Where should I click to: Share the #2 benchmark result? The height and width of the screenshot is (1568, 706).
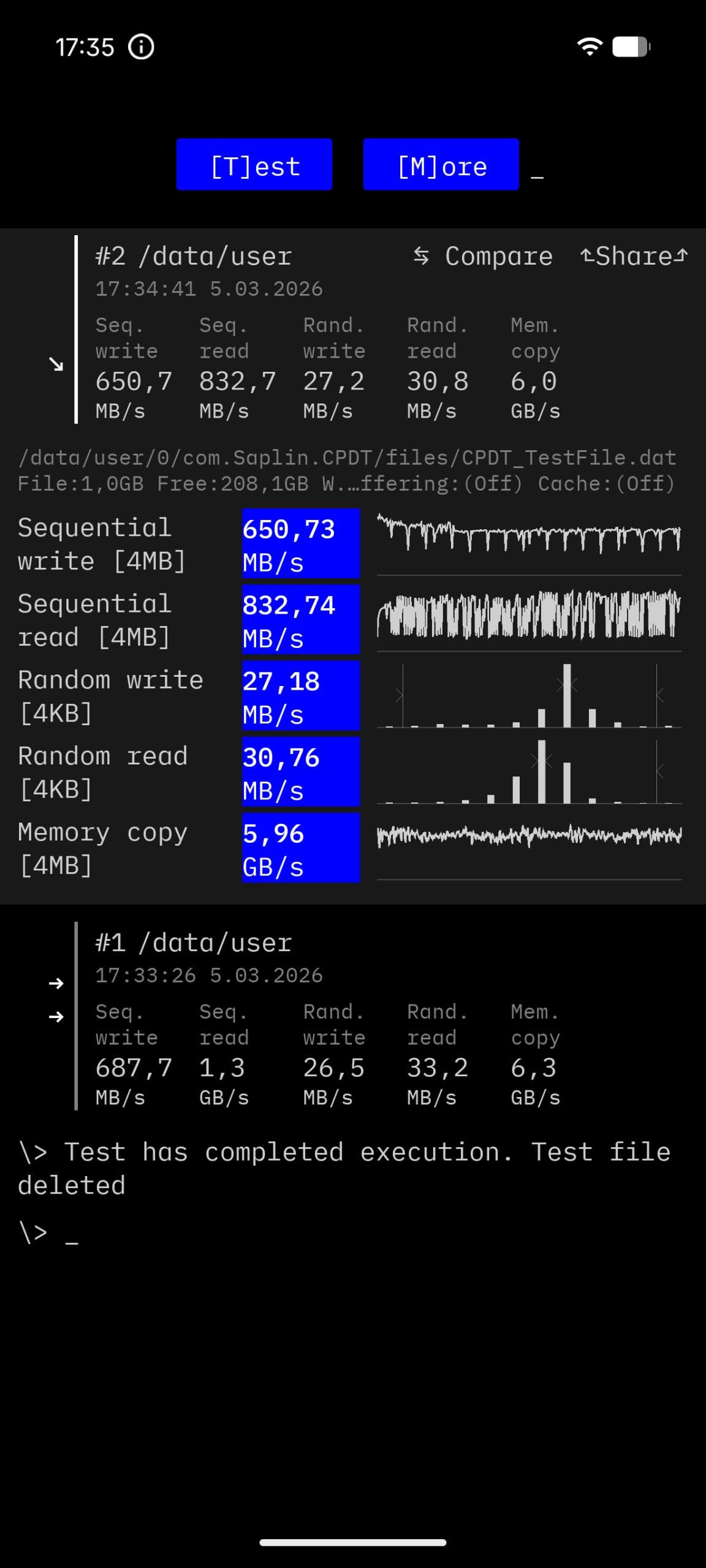[634, 256]
